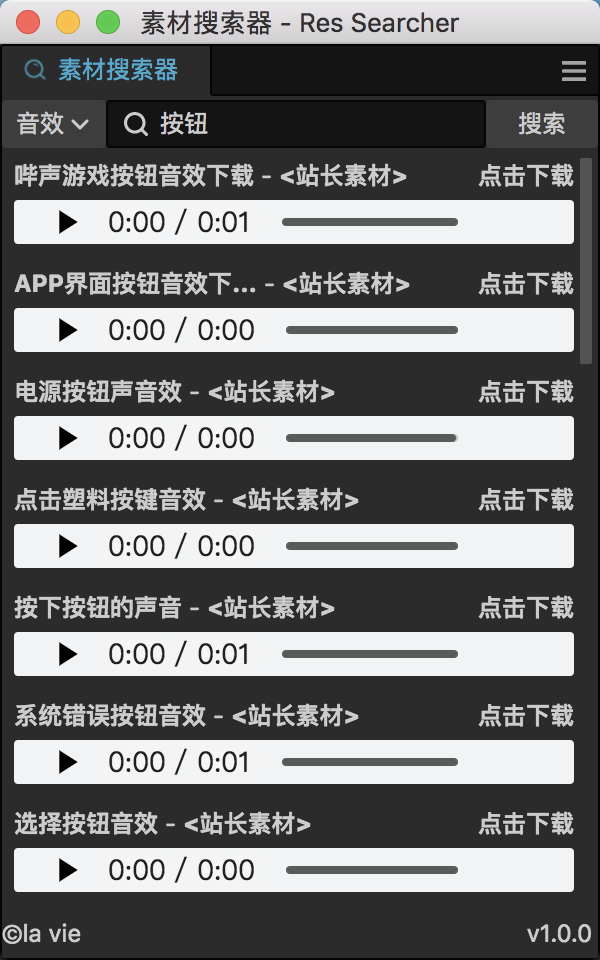The height and width of the screenshot is (960, 600).
Task: Play the 哔声游戏按钮音效 audio preview
Action: (68, 222)
